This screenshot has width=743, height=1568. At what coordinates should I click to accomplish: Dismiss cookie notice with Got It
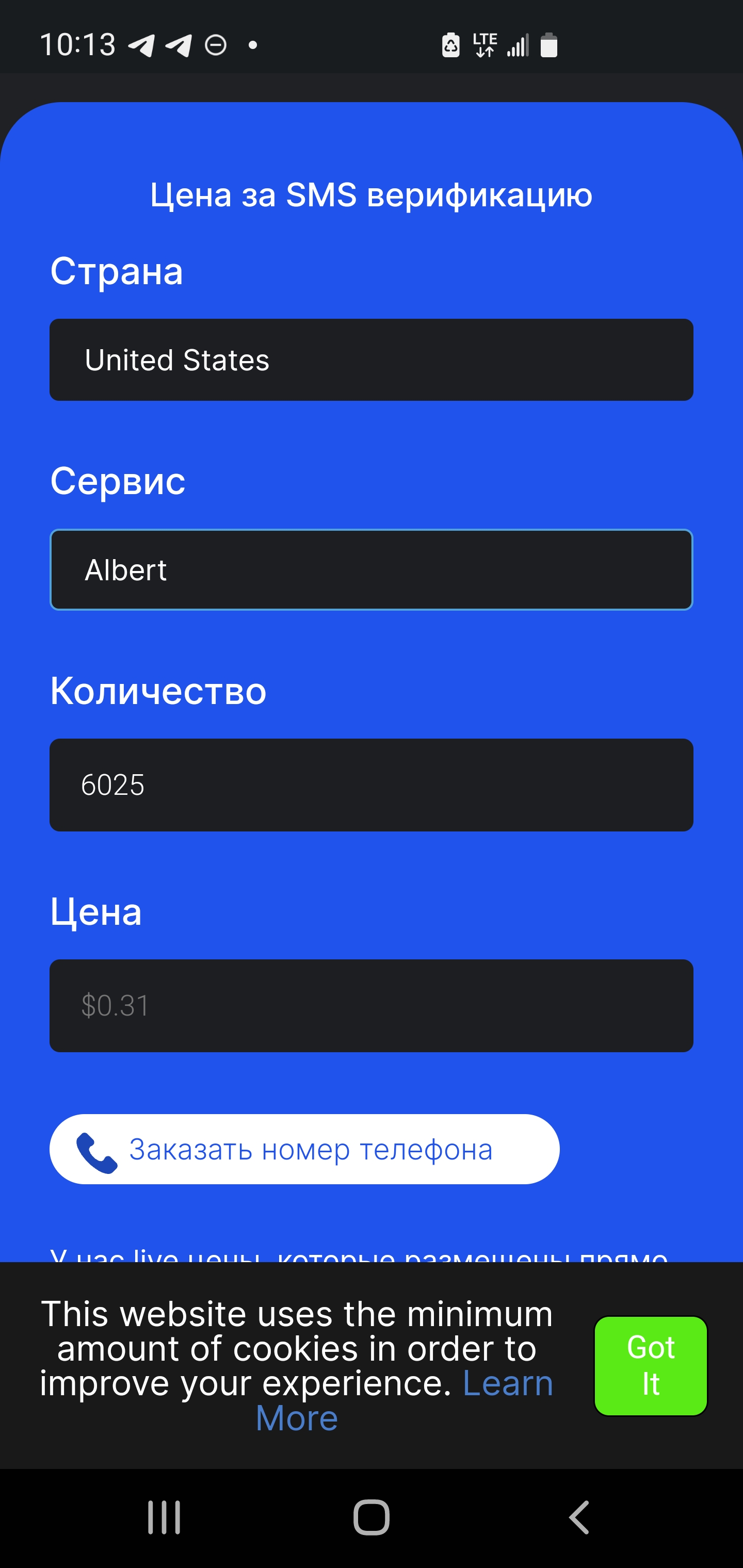[651, 1366]
